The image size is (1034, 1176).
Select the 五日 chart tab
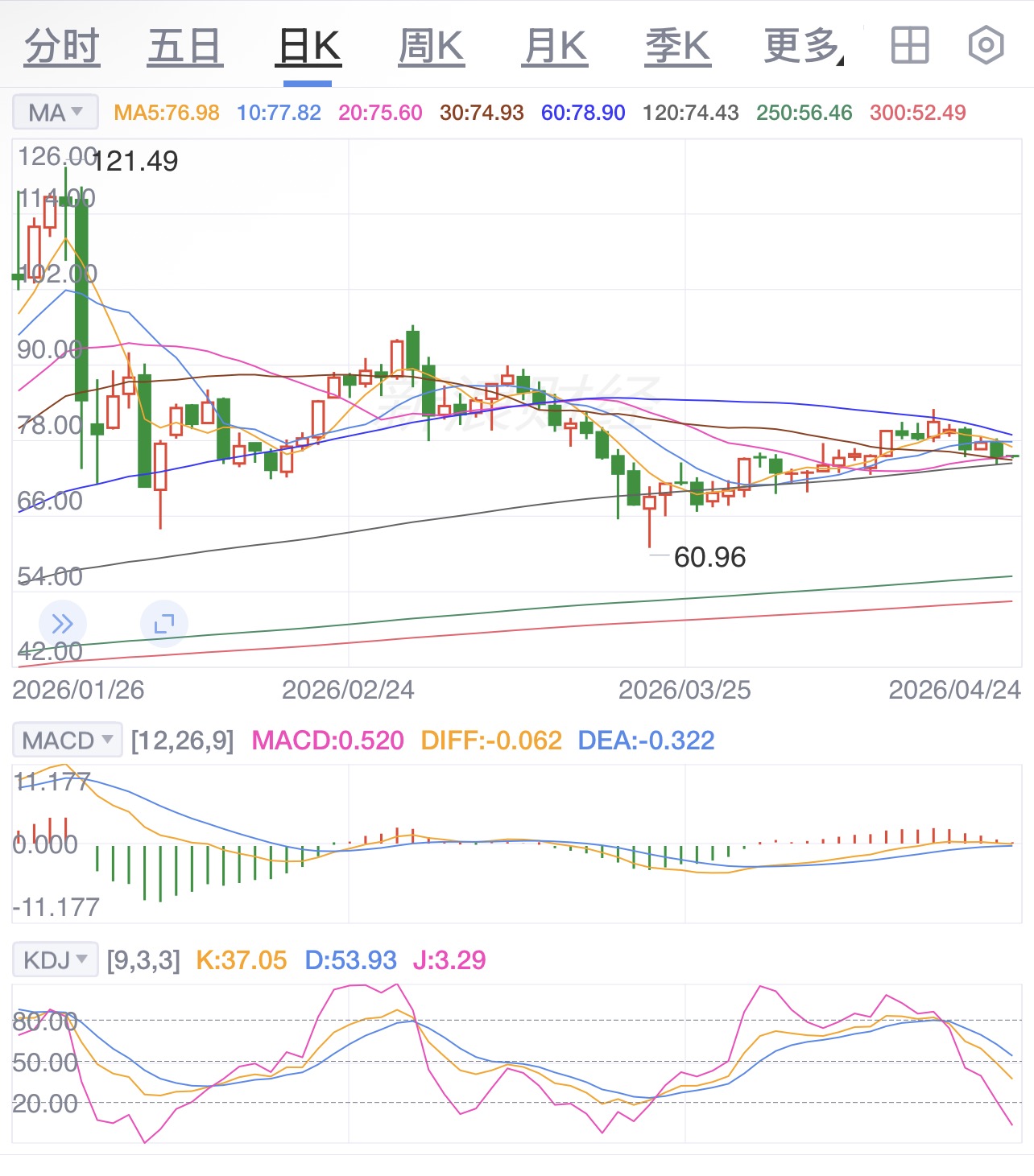tap(185, 46)
